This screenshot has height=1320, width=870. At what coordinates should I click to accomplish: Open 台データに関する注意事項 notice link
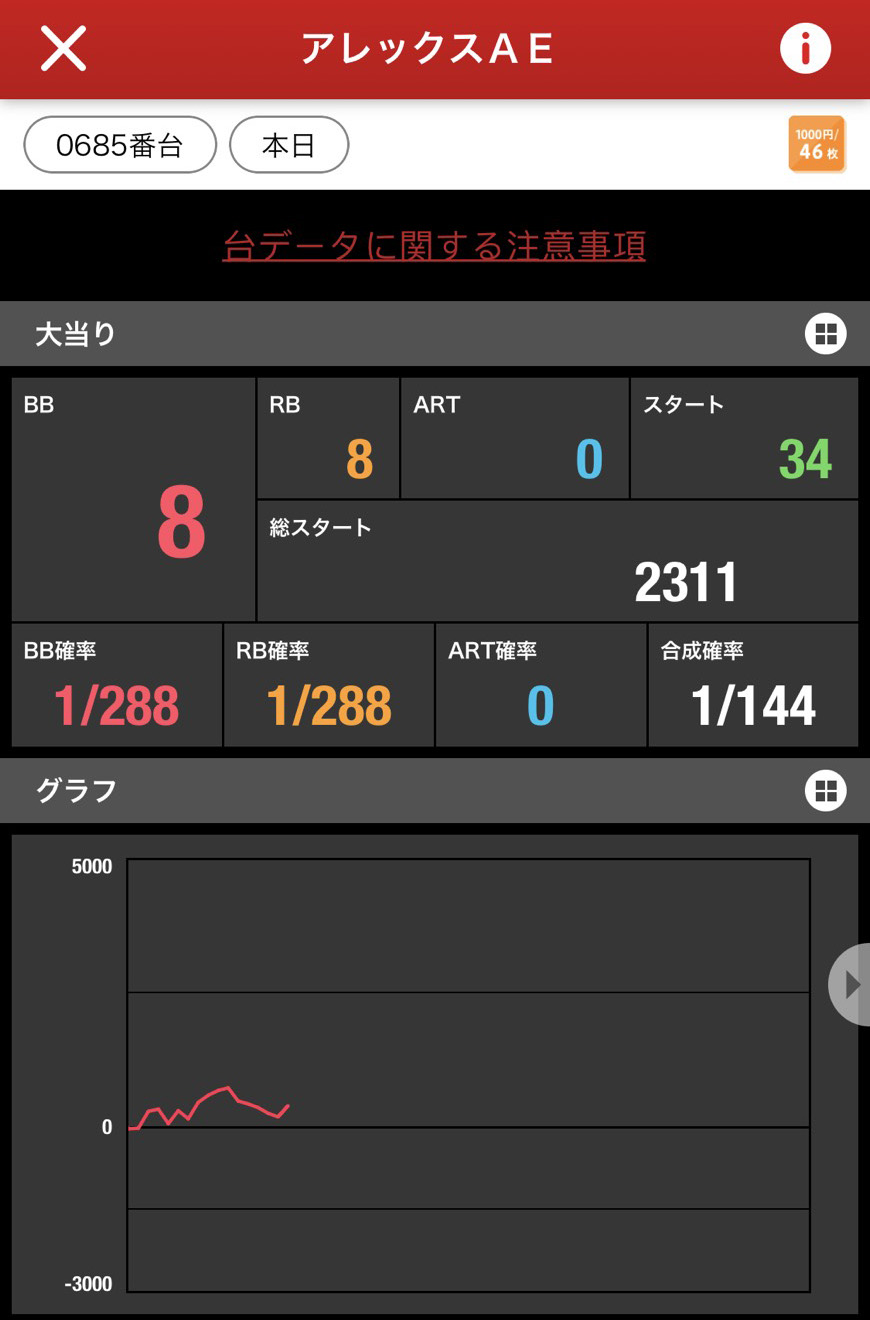point(435,245)
